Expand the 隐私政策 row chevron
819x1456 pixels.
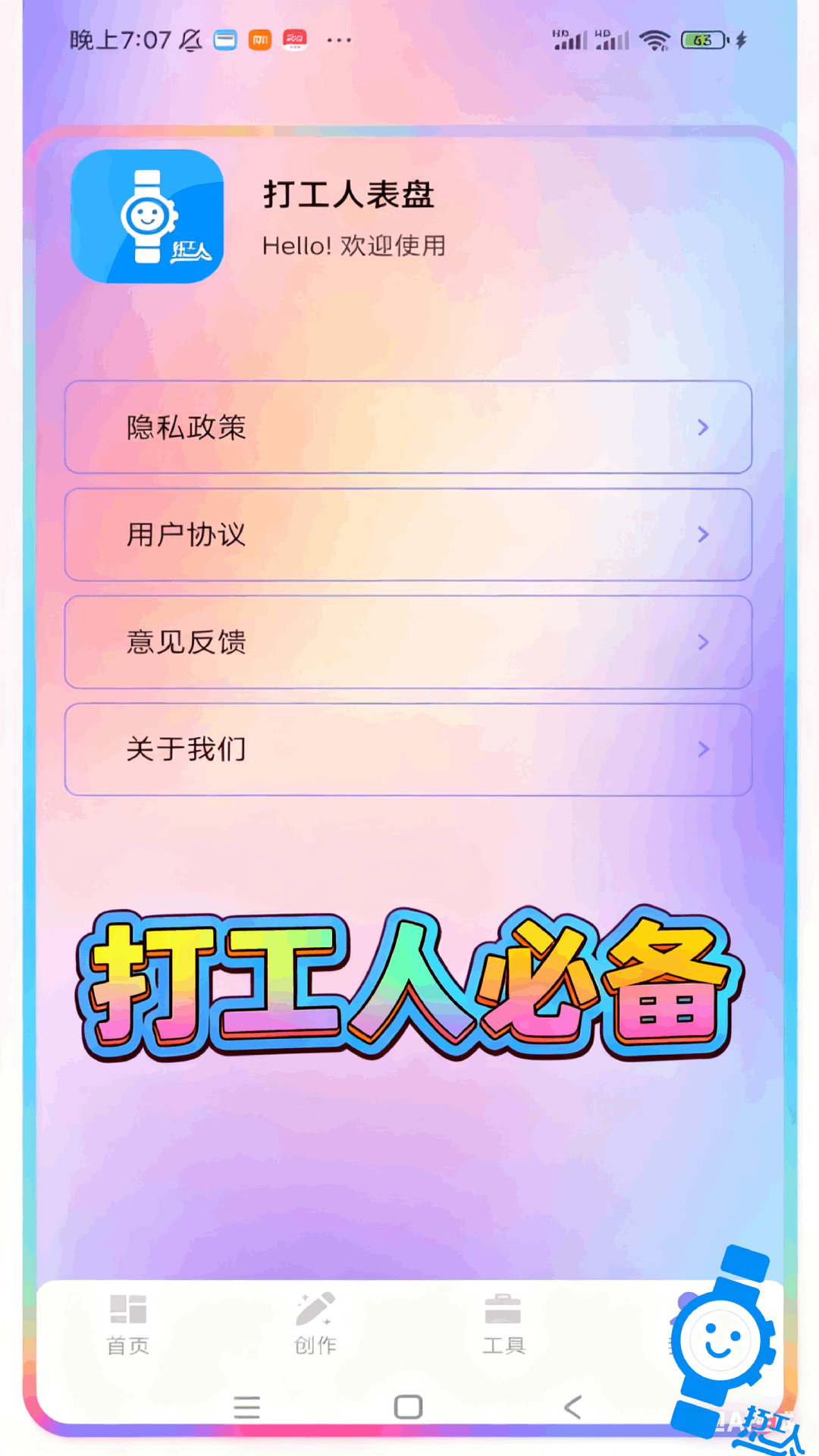702,428
